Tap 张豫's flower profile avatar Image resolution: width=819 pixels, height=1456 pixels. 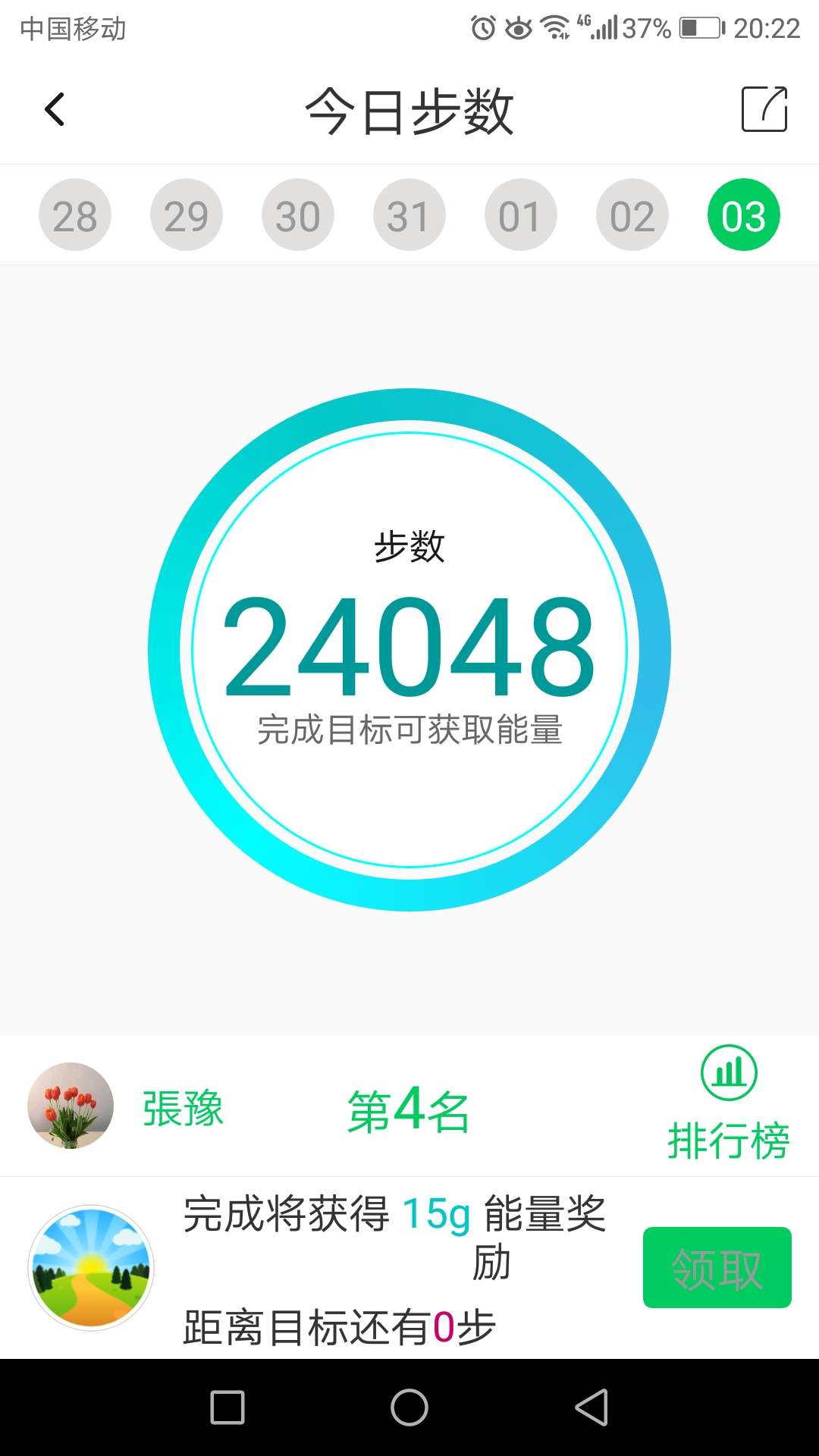pos(71,1105)
